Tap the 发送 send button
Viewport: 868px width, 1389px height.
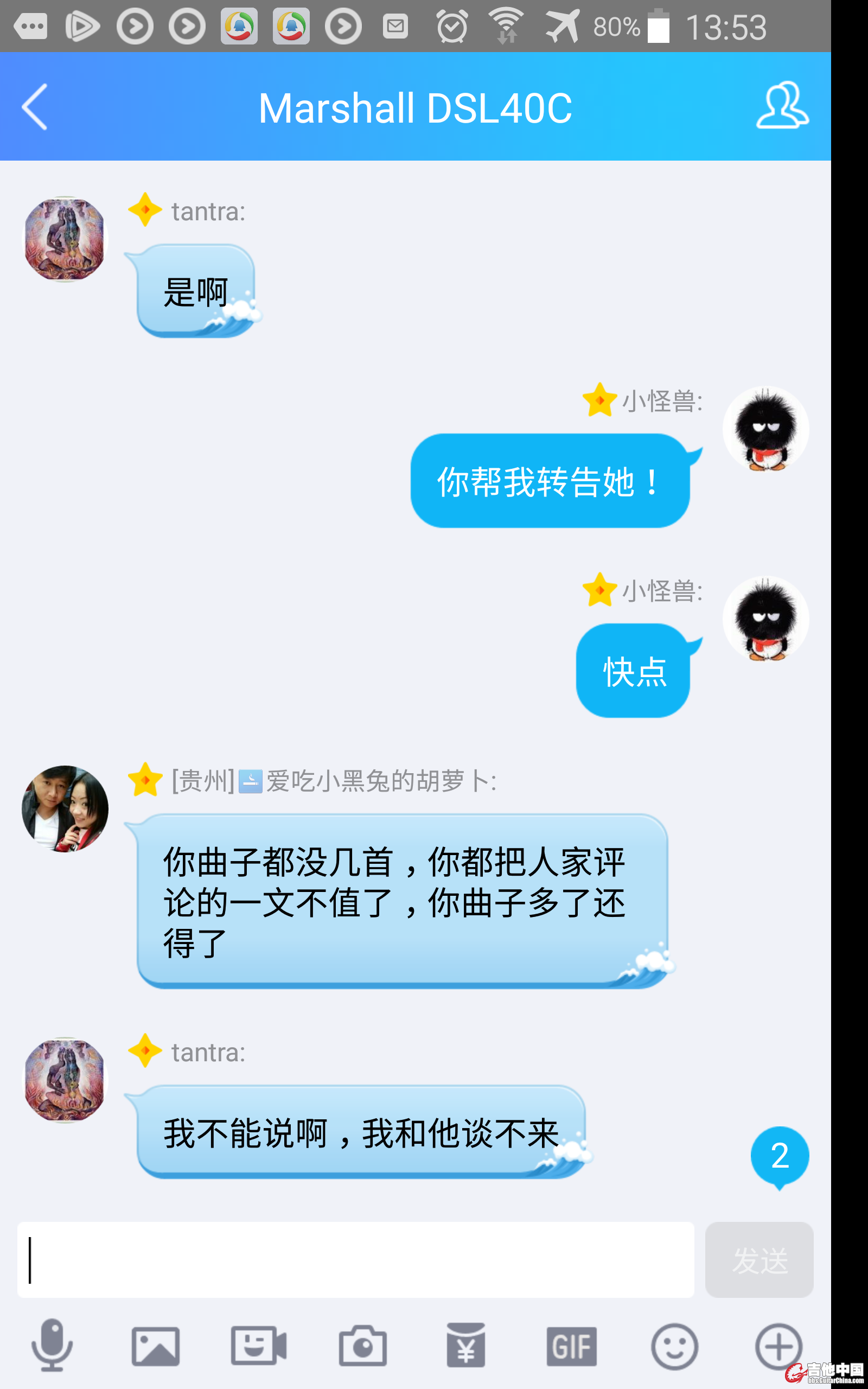click(759, 1259)
